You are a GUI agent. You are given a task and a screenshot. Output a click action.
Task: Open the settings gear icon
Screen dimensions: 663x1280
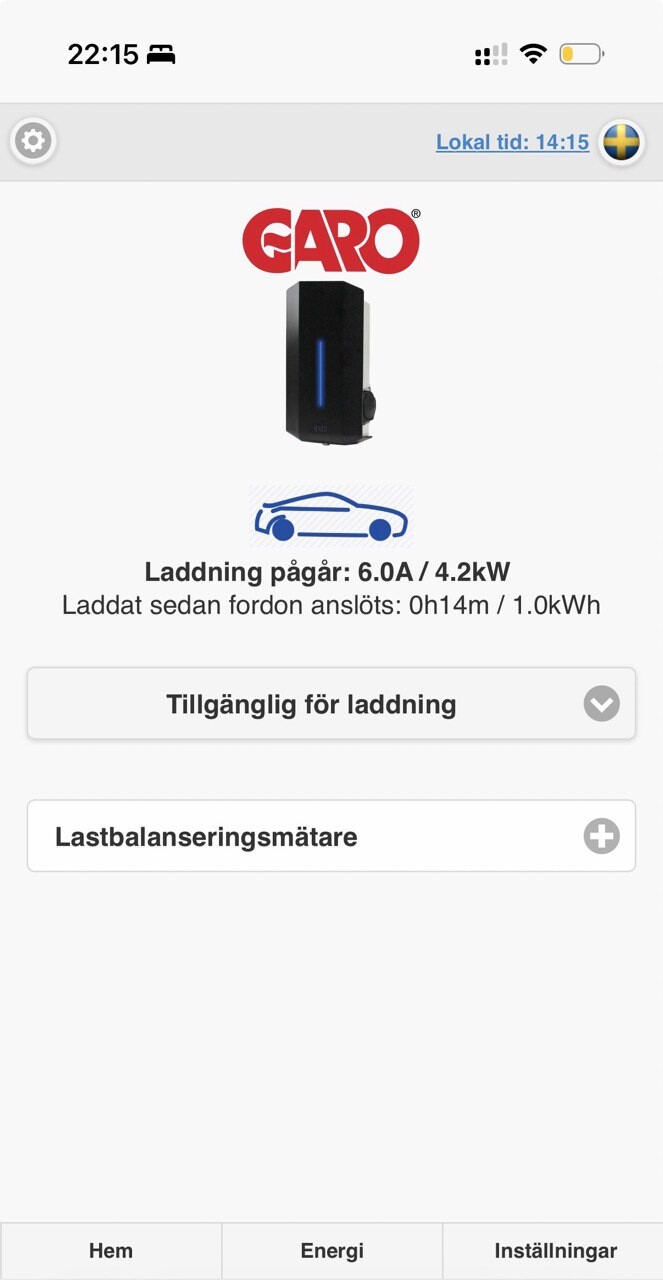point(33,141)
